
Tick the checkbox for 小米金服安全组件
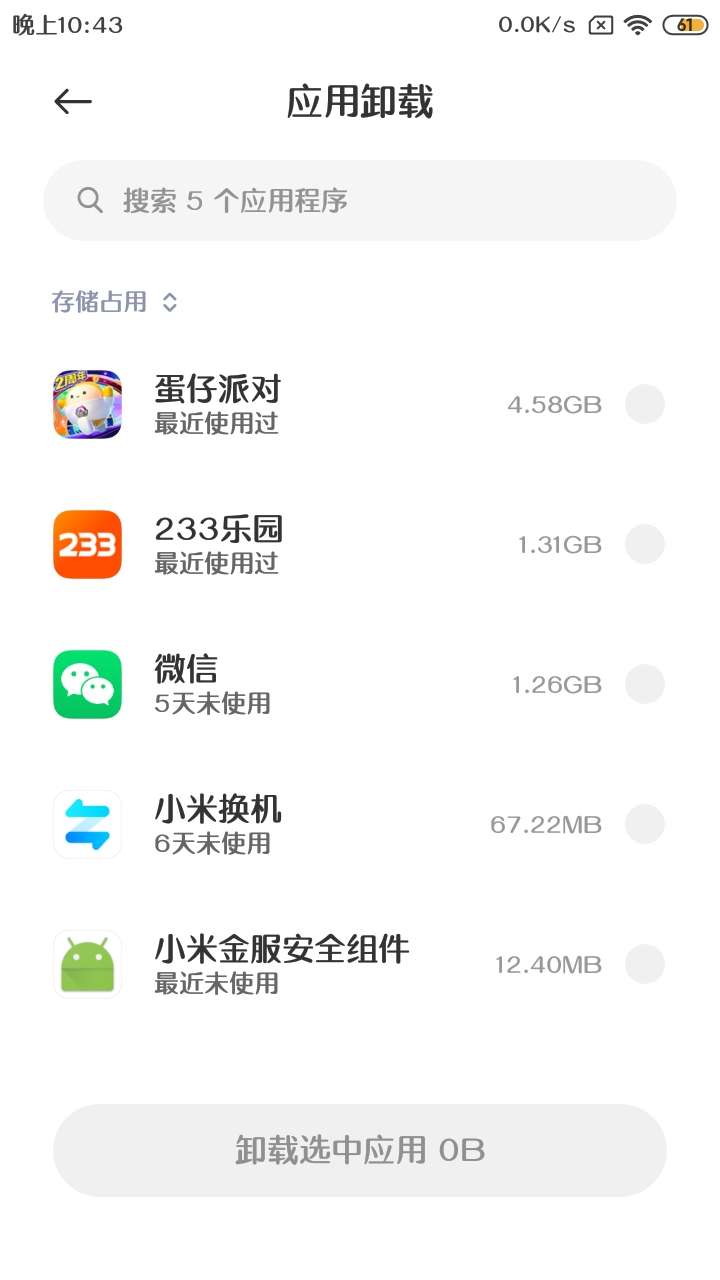coord(644,964)
